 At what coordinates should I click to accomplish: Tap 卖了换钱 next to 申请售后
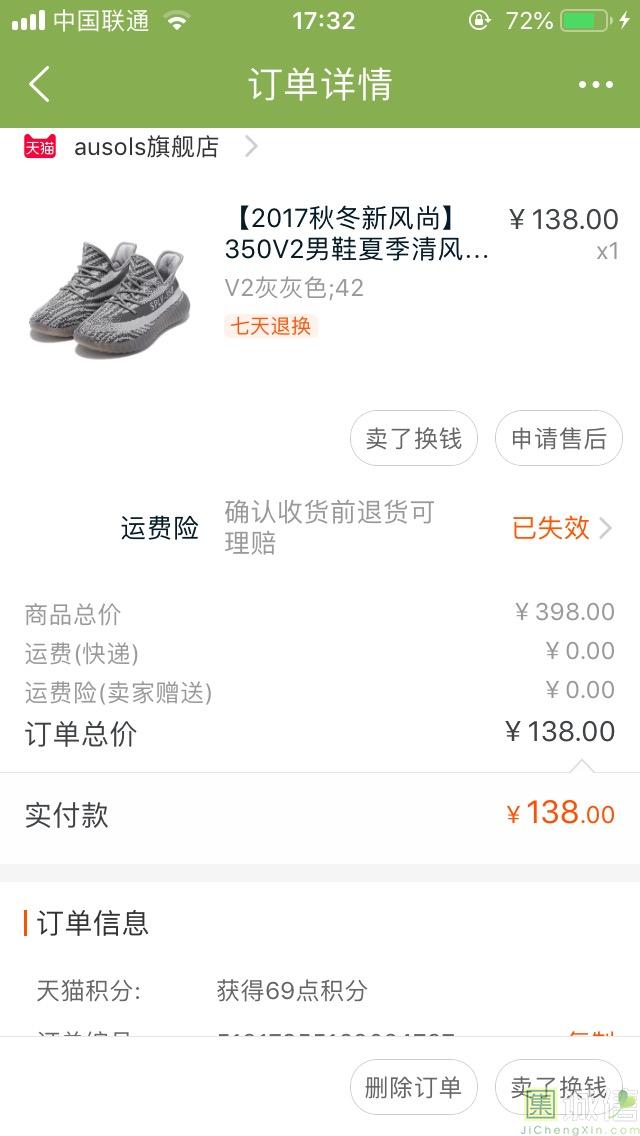[x=414, y=439]
